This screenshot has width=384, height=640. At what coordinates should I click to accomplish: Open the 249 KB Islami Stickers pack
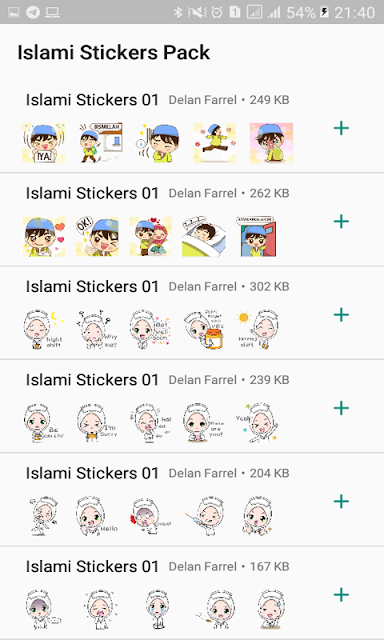pos(192,126)
